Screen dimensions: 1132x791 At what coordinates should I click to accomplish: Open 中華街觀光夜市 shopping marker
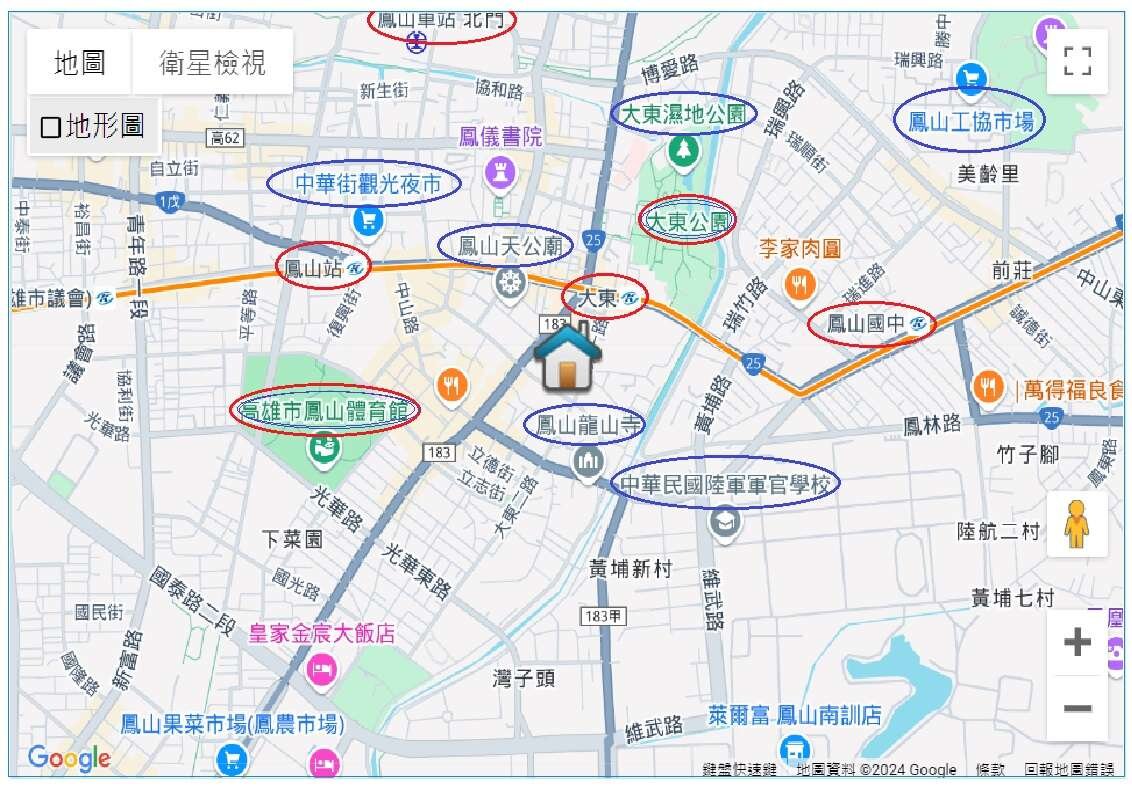pos(368,217)
